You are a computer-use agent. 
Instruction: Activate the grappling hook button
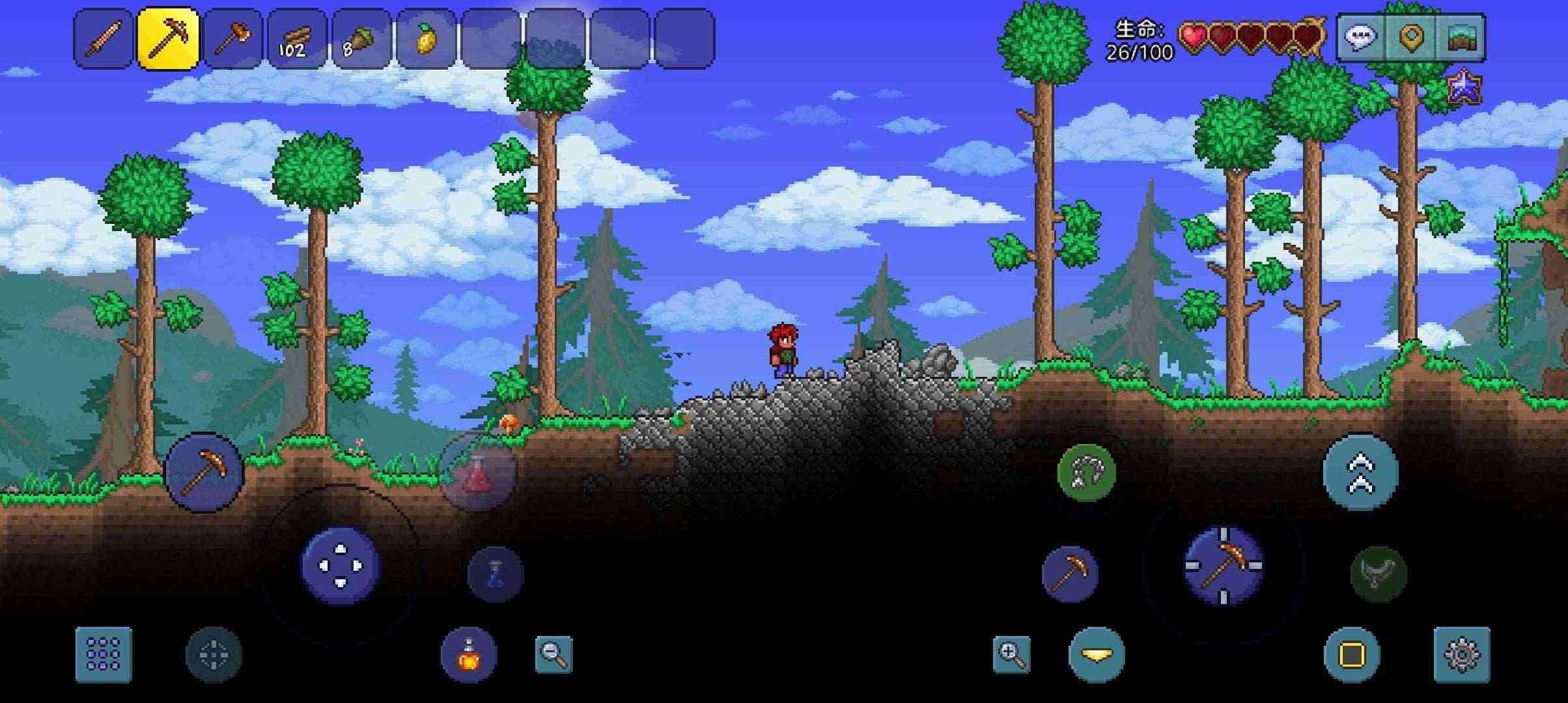tap(1086, 472)
